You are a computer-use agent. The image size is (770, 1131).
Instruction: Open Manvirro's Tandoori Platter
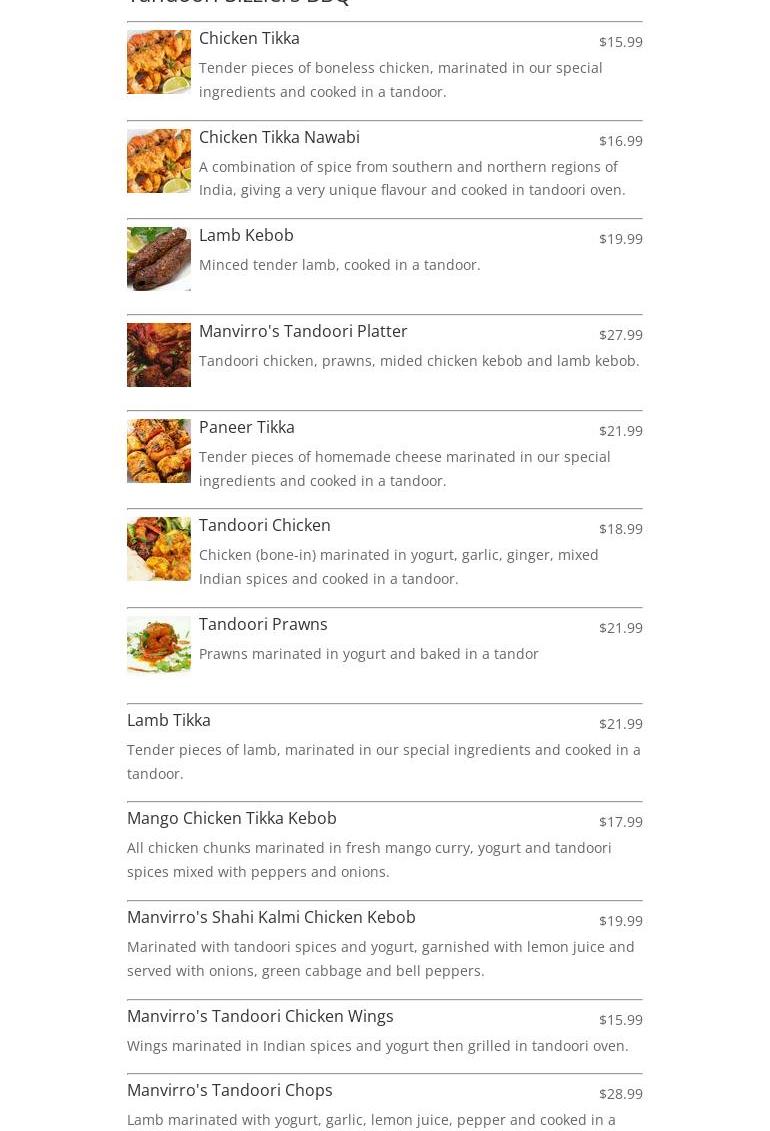[303, 331]
